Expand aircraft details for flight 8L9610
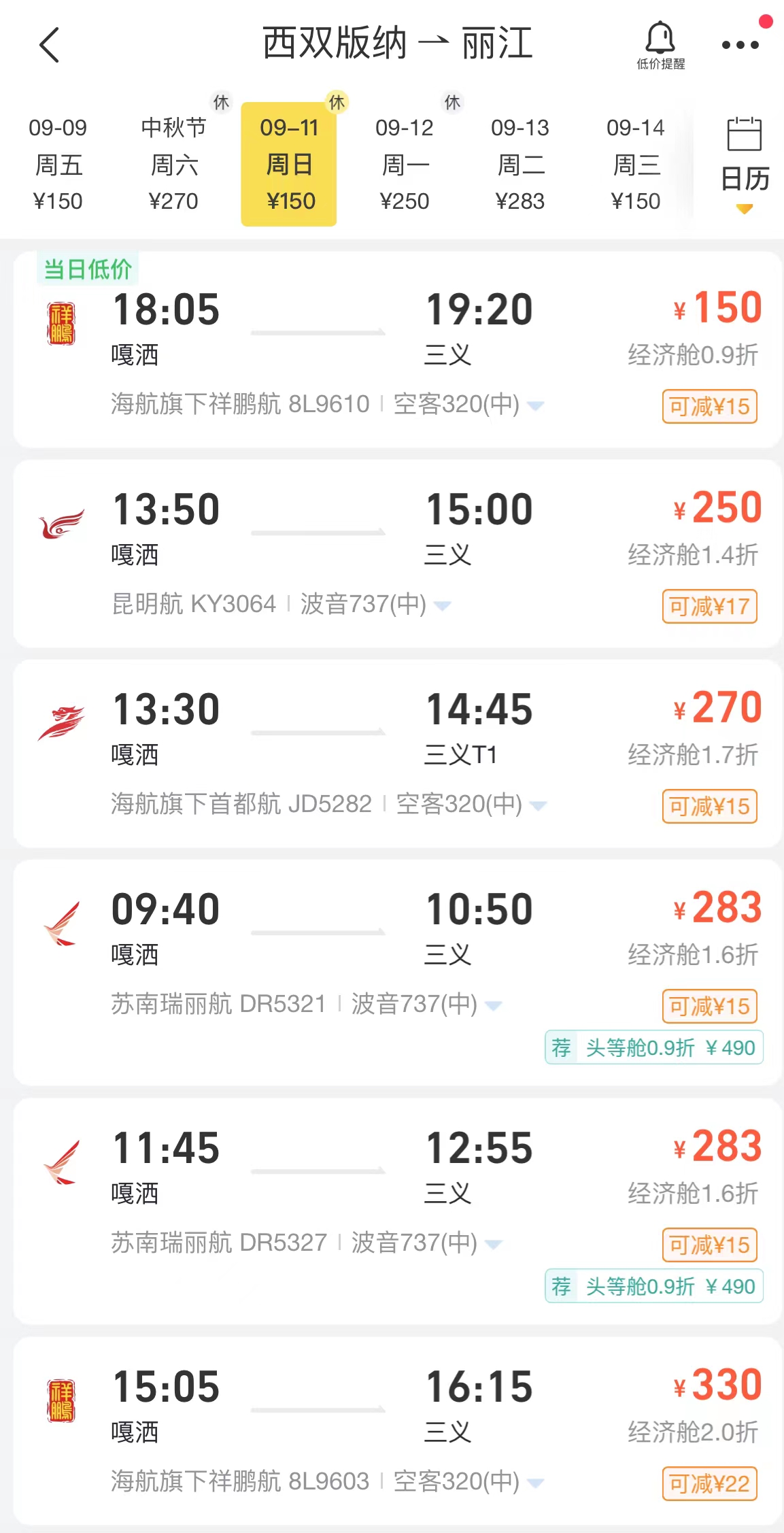 [x=536, y=406]
